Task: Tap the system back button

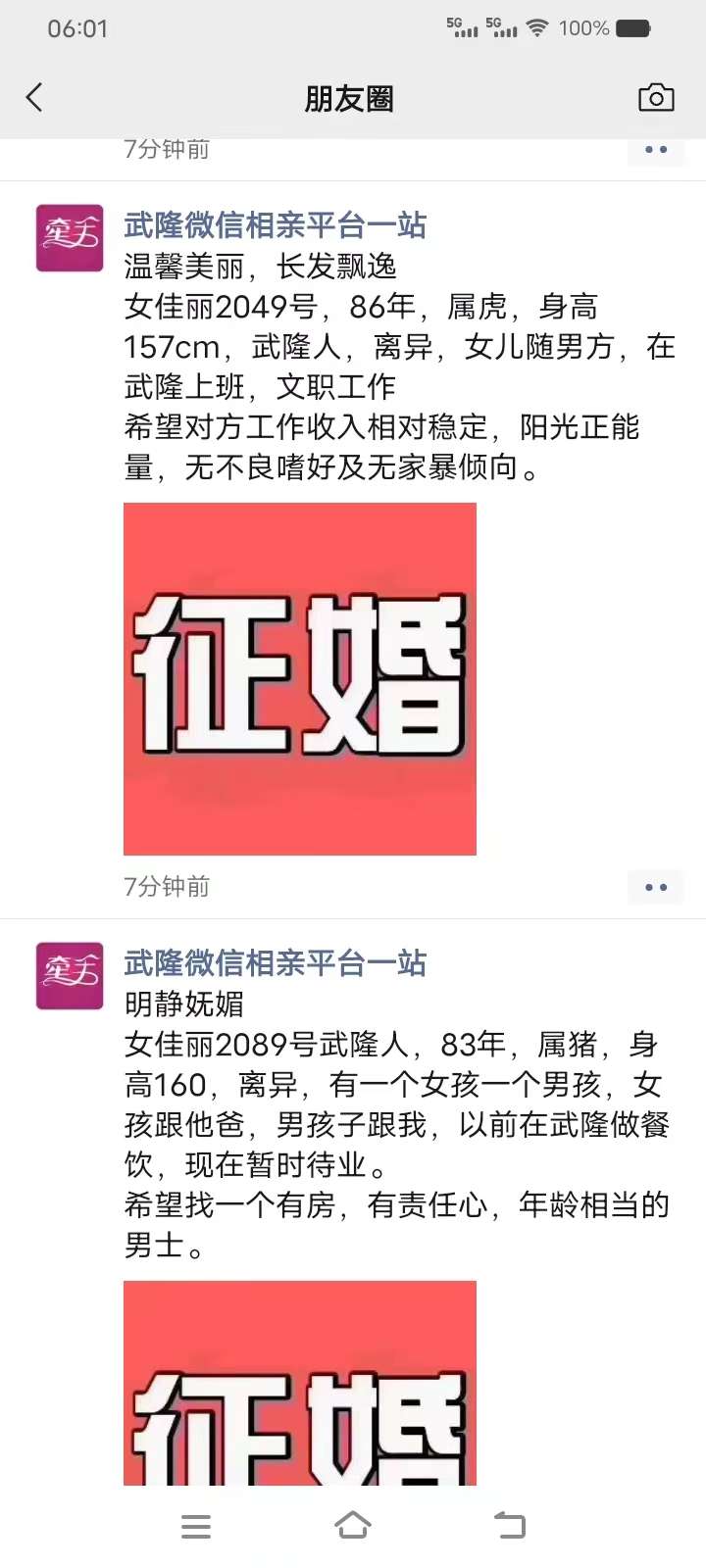Action: pyautogui.click(x=509, y=1526)
